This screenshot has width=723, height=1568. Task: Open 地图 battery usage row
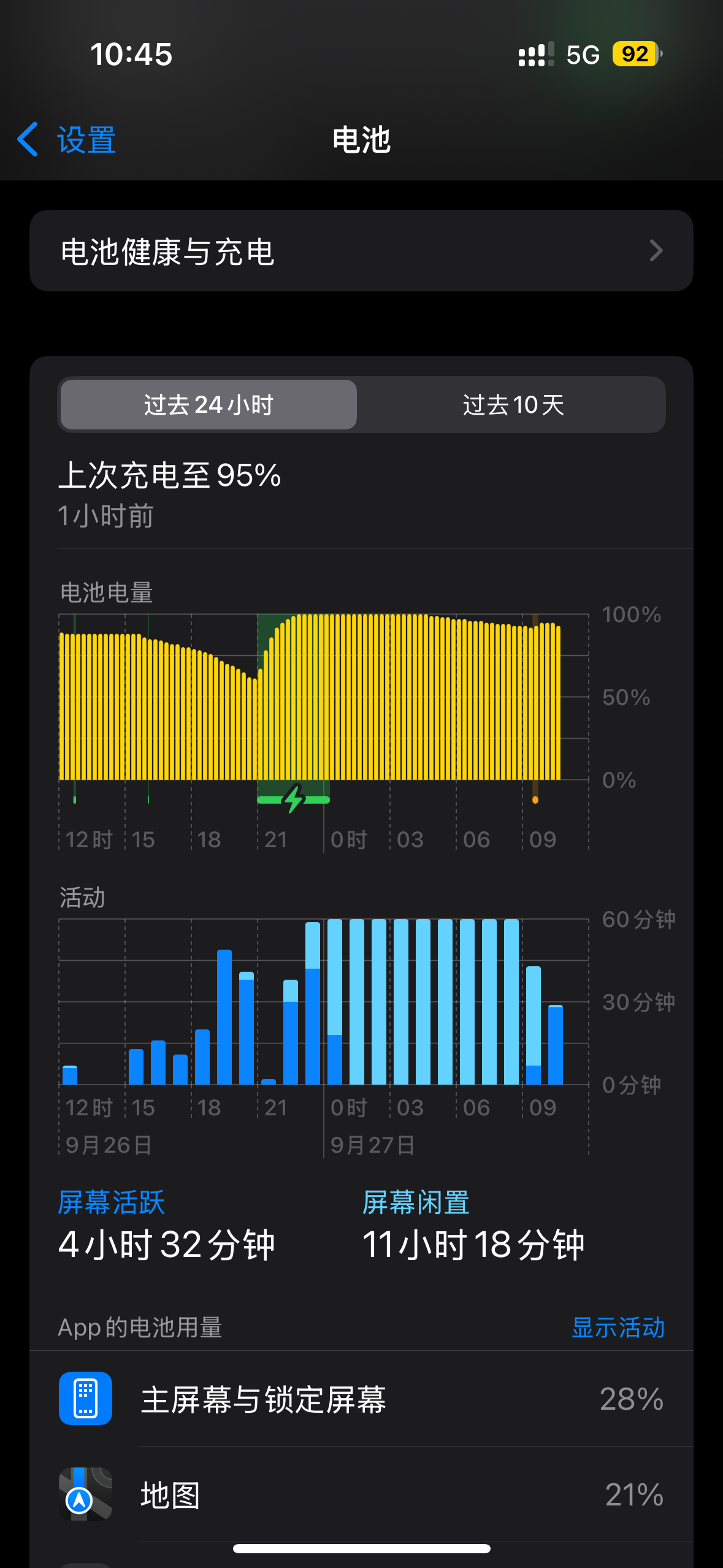pyautogui.click(x=361, y=1494)
